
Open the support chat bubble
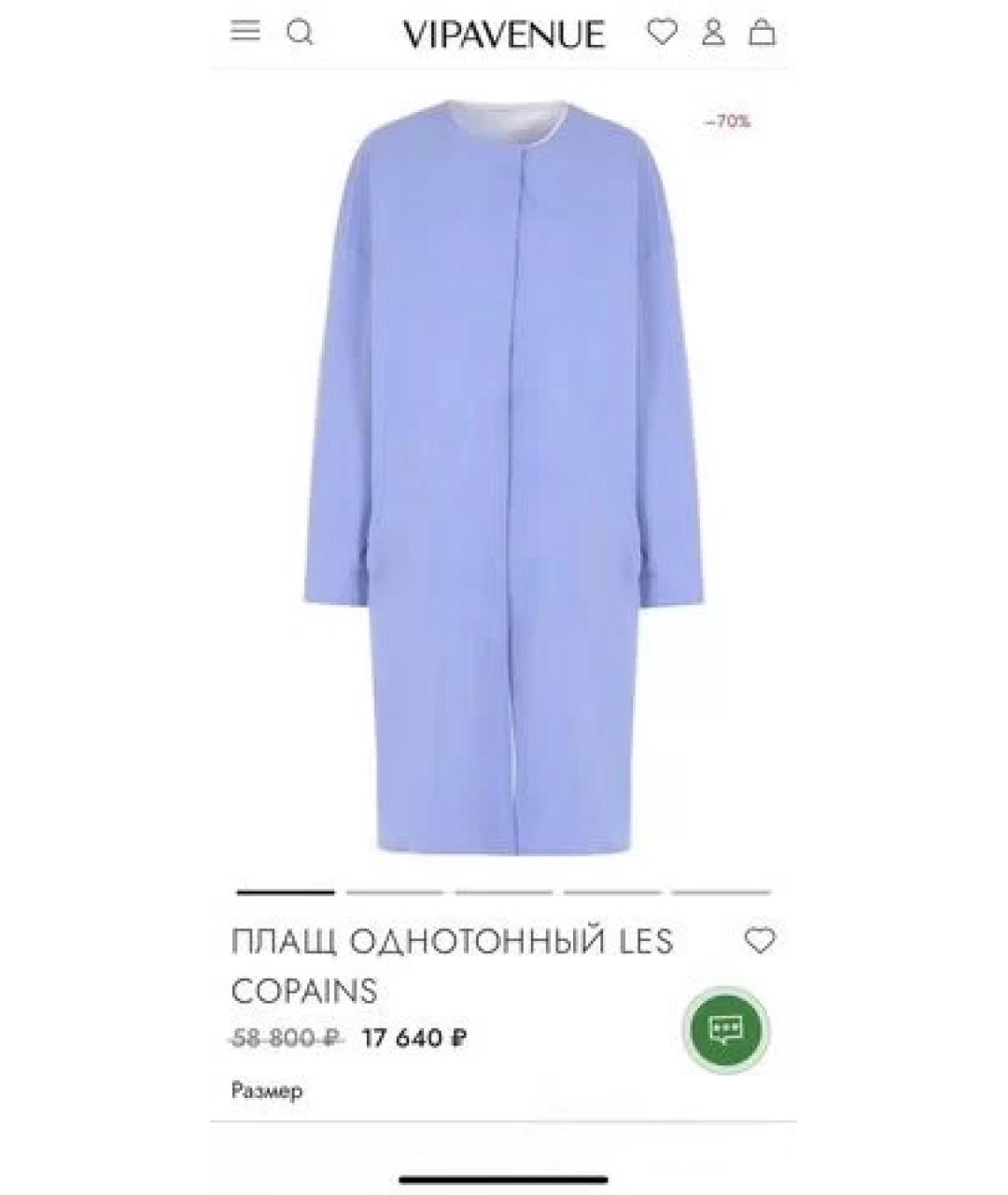point(726,1031)
